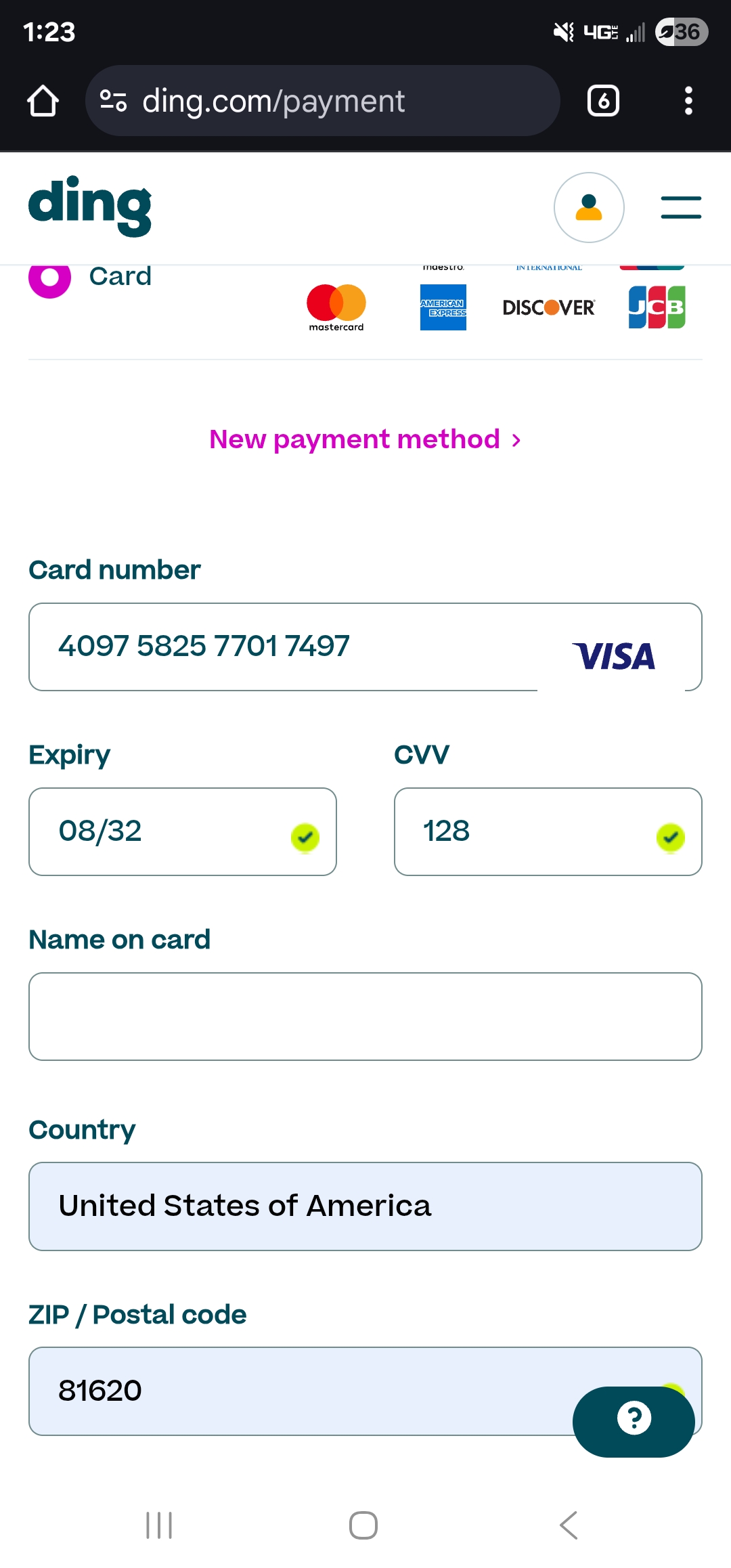Image resolution: width=731 pixels, height=1568 pixels.
Task: Open the Country selector
Action: tap(365, 1206)
